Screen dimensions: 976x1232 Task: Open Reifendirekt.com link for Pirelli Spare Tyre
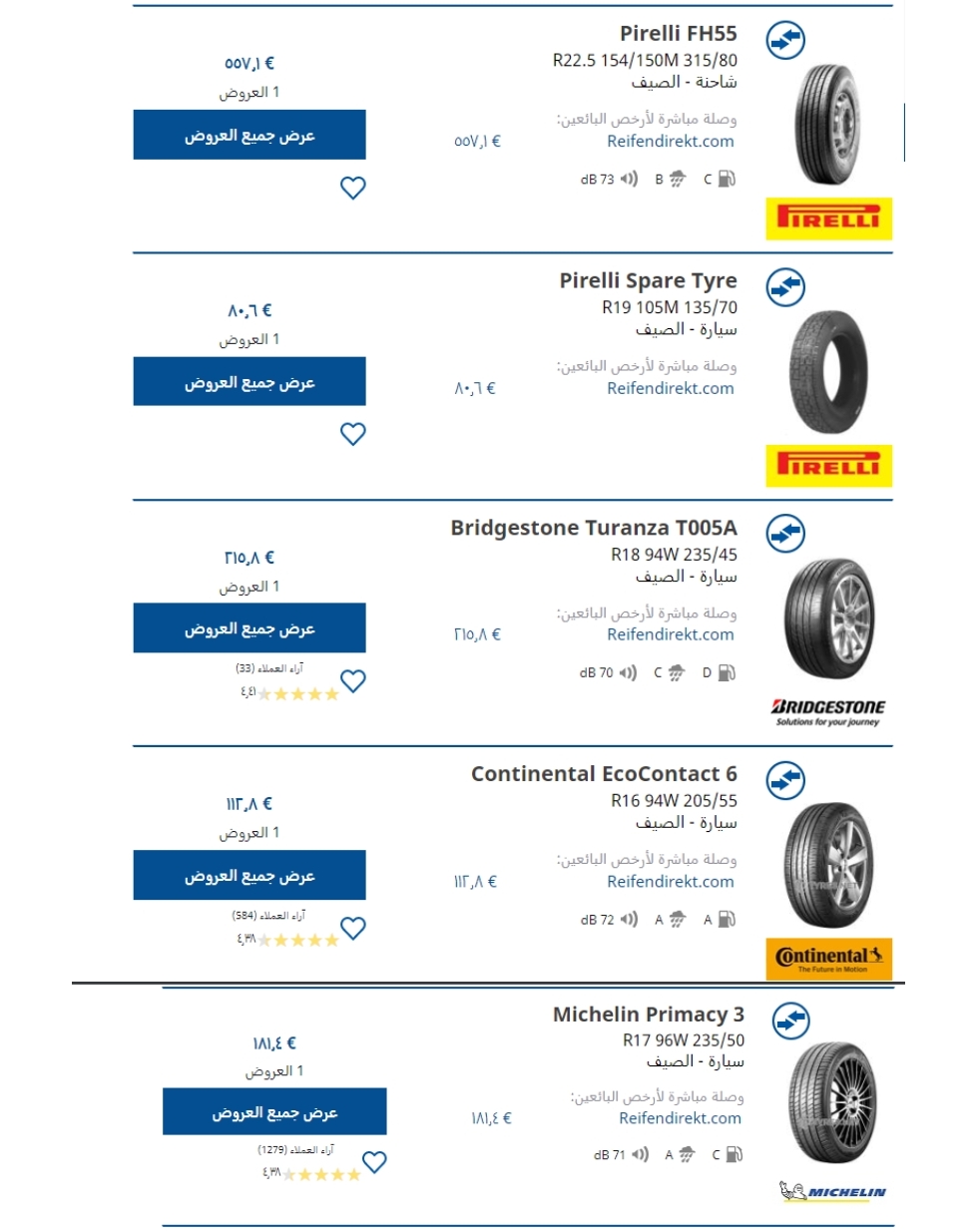670,388
